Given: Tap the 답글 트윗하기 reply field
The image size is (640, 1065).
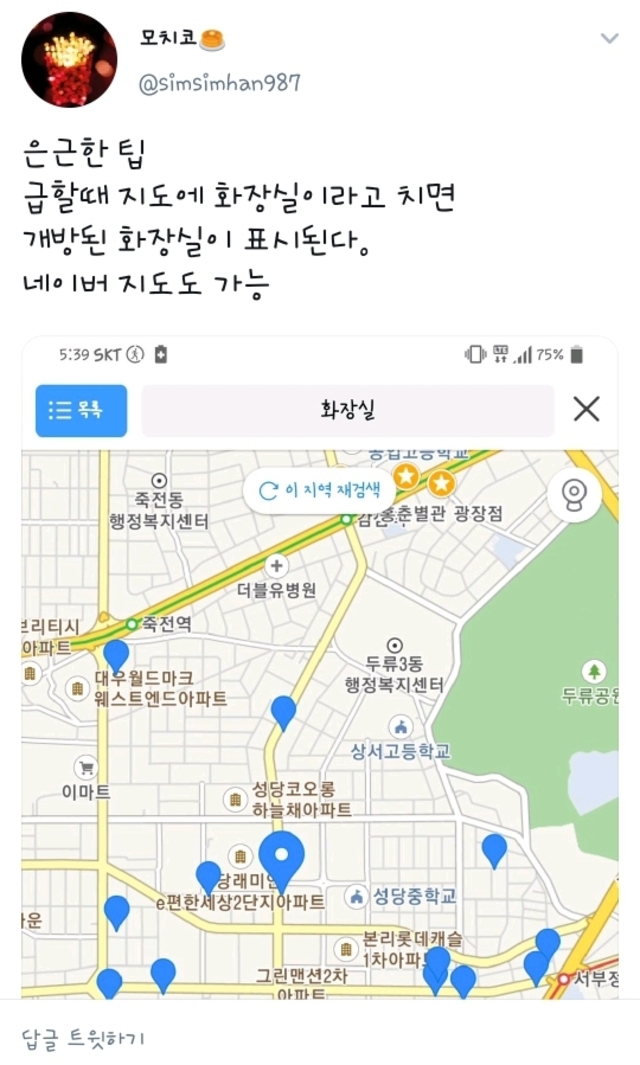Looking at the screenshot, I should 85,1037.
